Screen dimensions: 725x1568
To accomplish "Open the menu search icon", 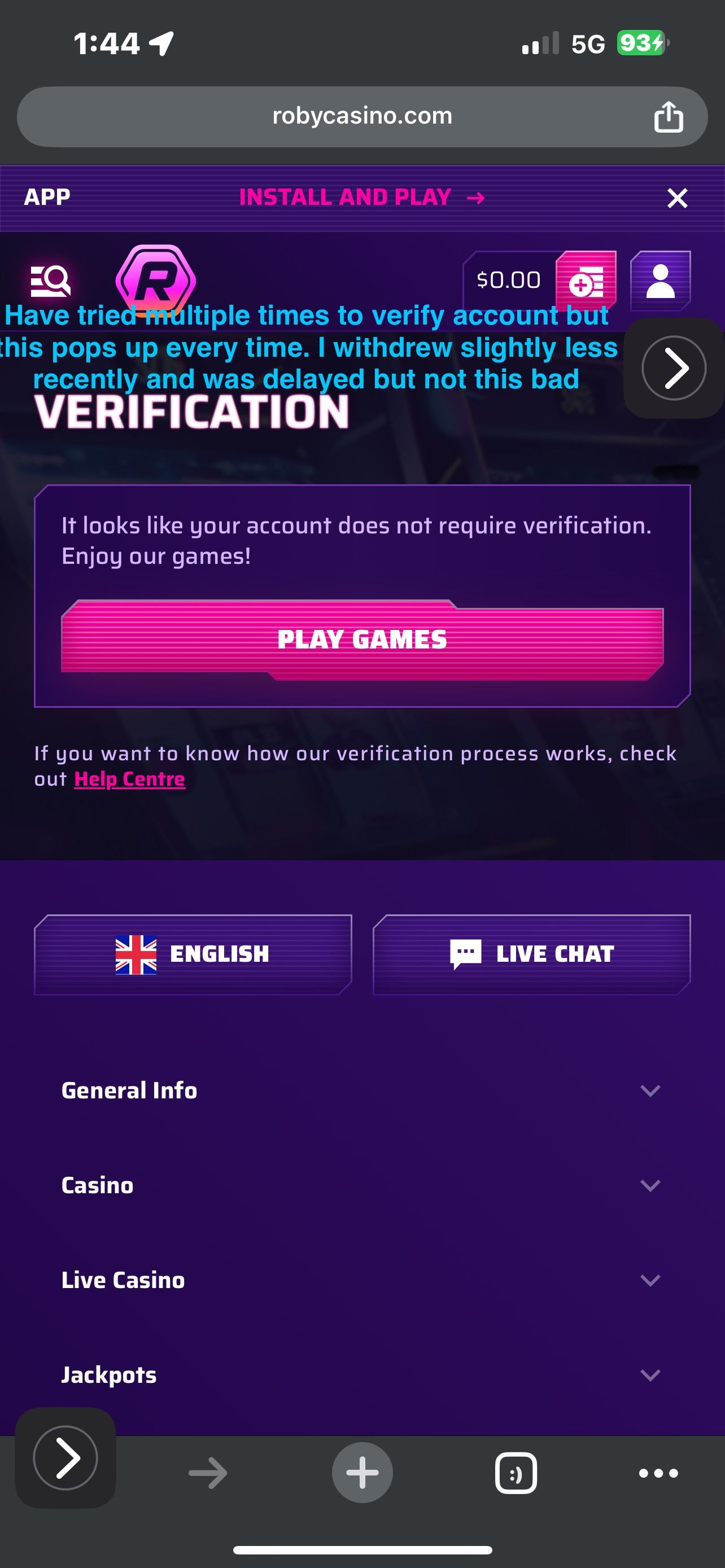I will click(x=50, y=281).
